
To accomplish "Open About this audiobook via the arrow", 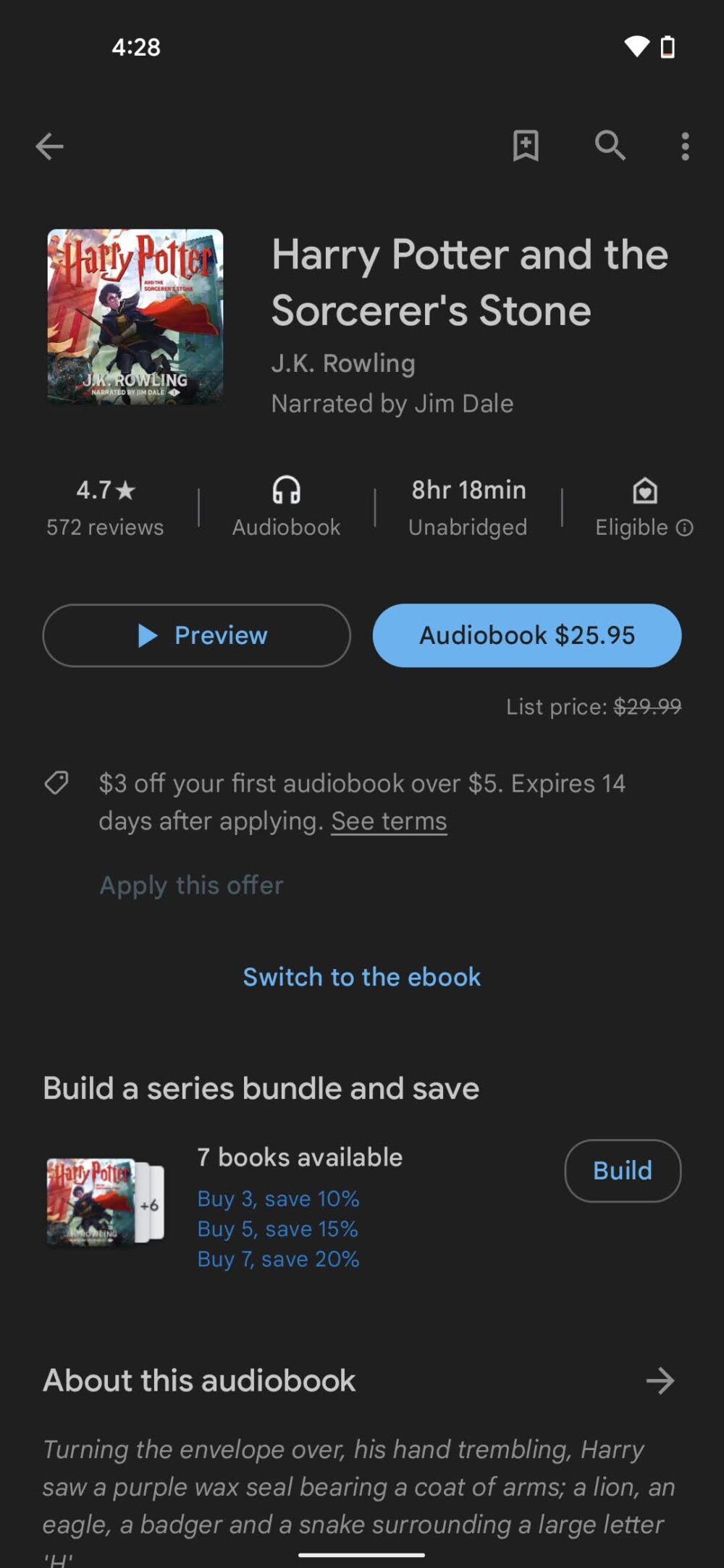I will [x=661, y=1380].
